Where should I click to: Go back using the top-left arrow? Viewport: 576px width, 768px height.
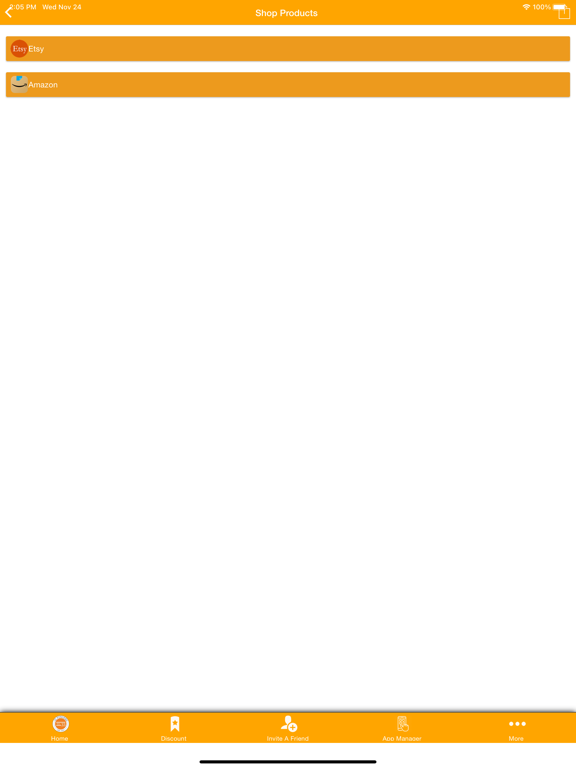[8, 12]
